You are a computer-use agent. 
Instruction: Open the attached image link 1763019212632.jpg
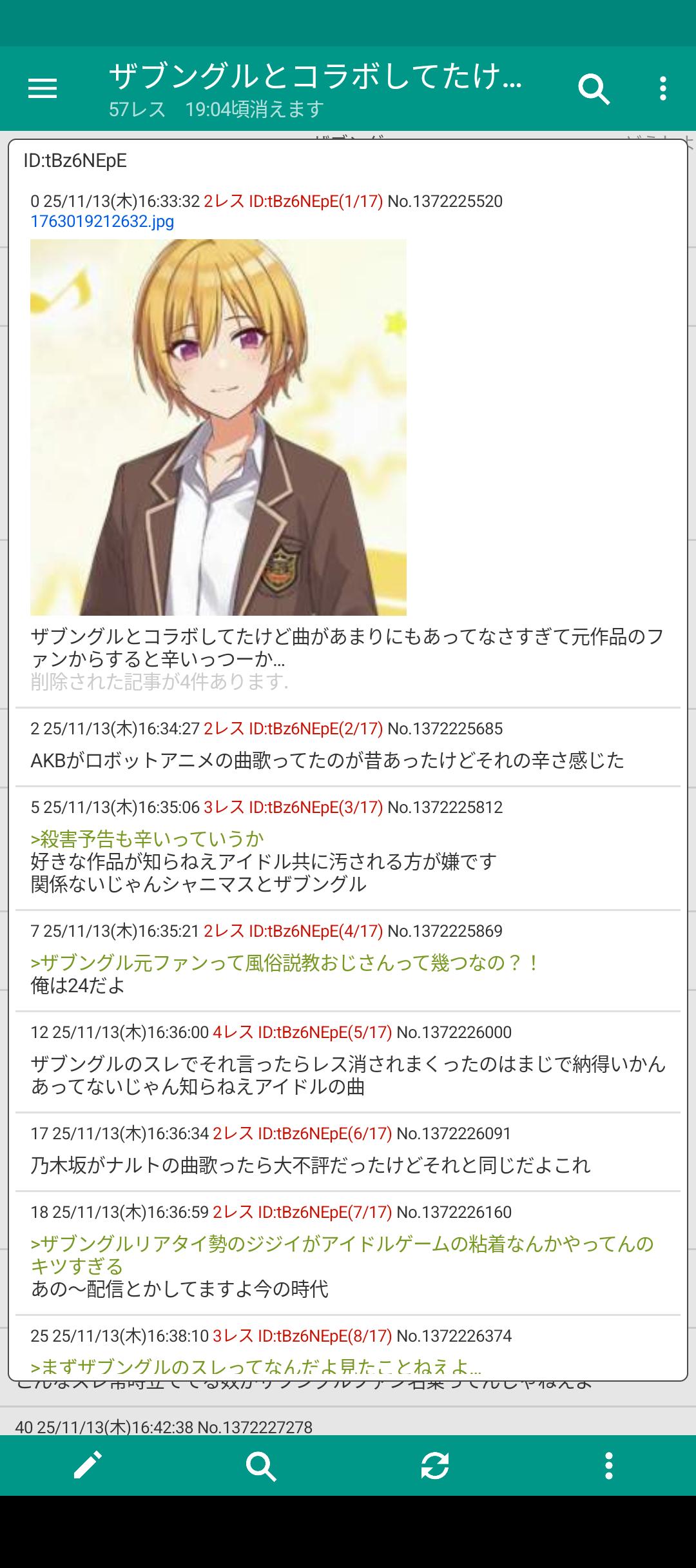[x=102, y=222]
